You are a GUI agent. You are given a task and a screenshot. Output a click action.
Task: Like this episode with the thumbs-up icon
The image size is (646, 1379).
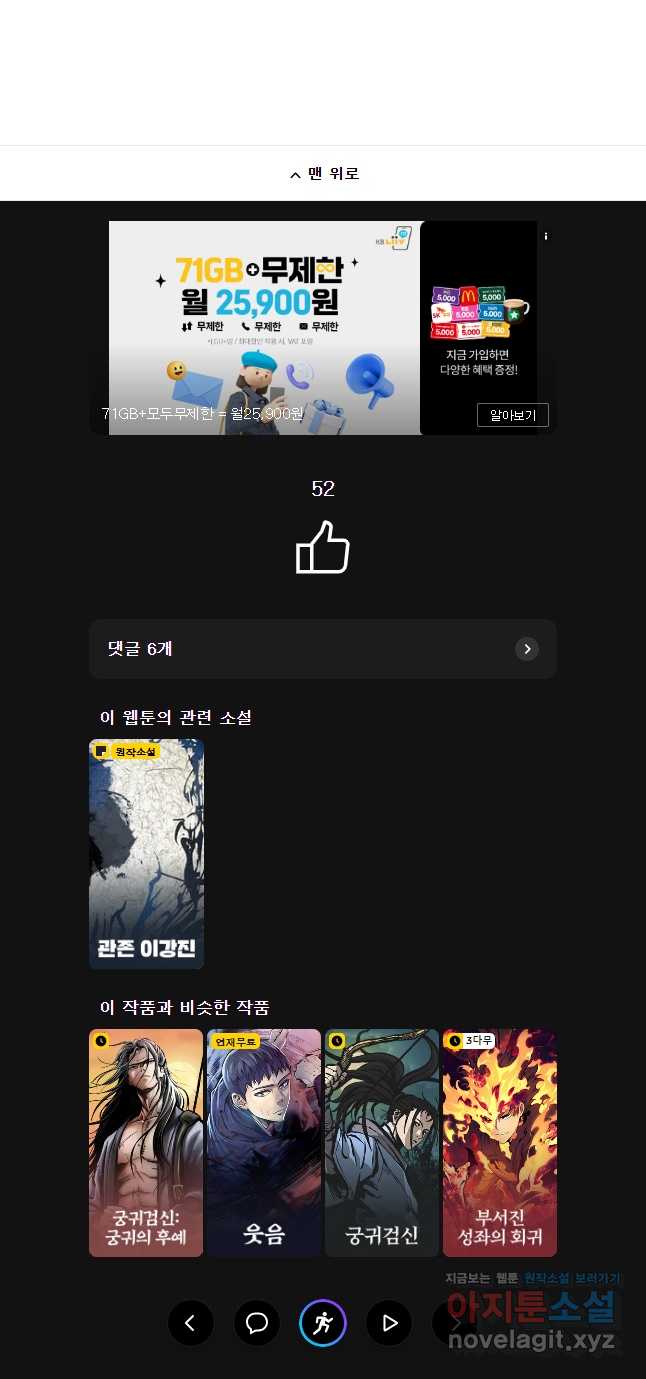323,548
